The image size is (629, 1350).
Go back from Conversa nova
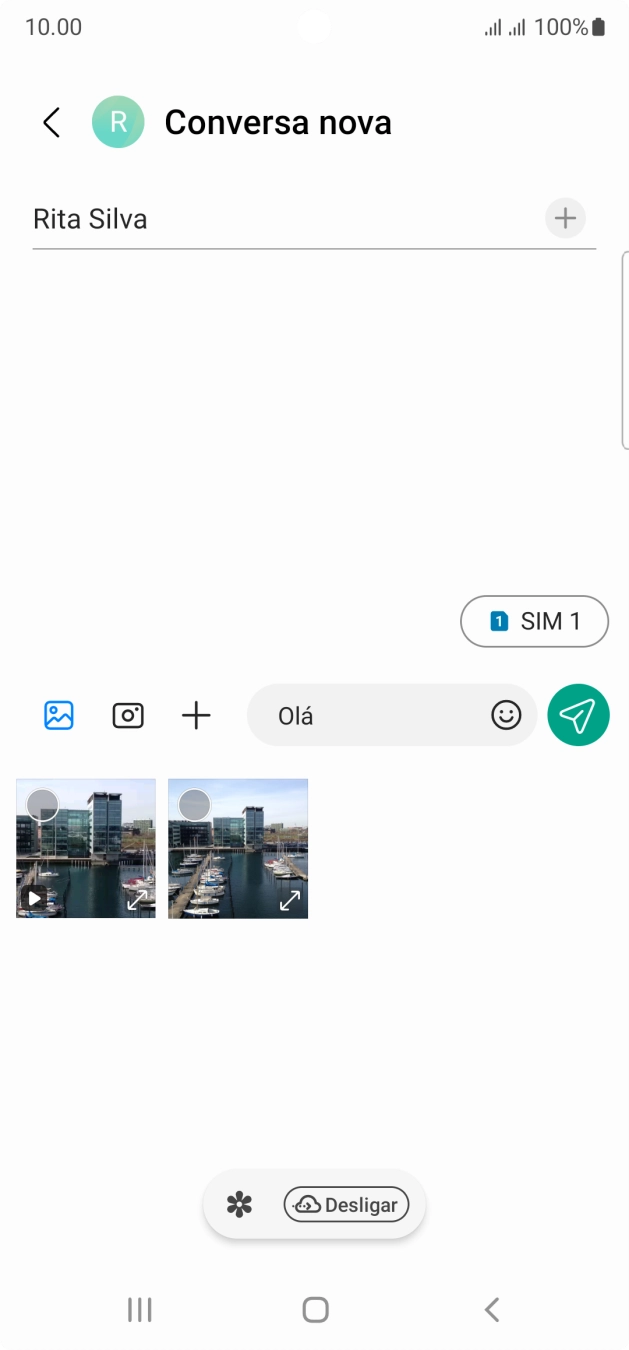click(51, 123)
